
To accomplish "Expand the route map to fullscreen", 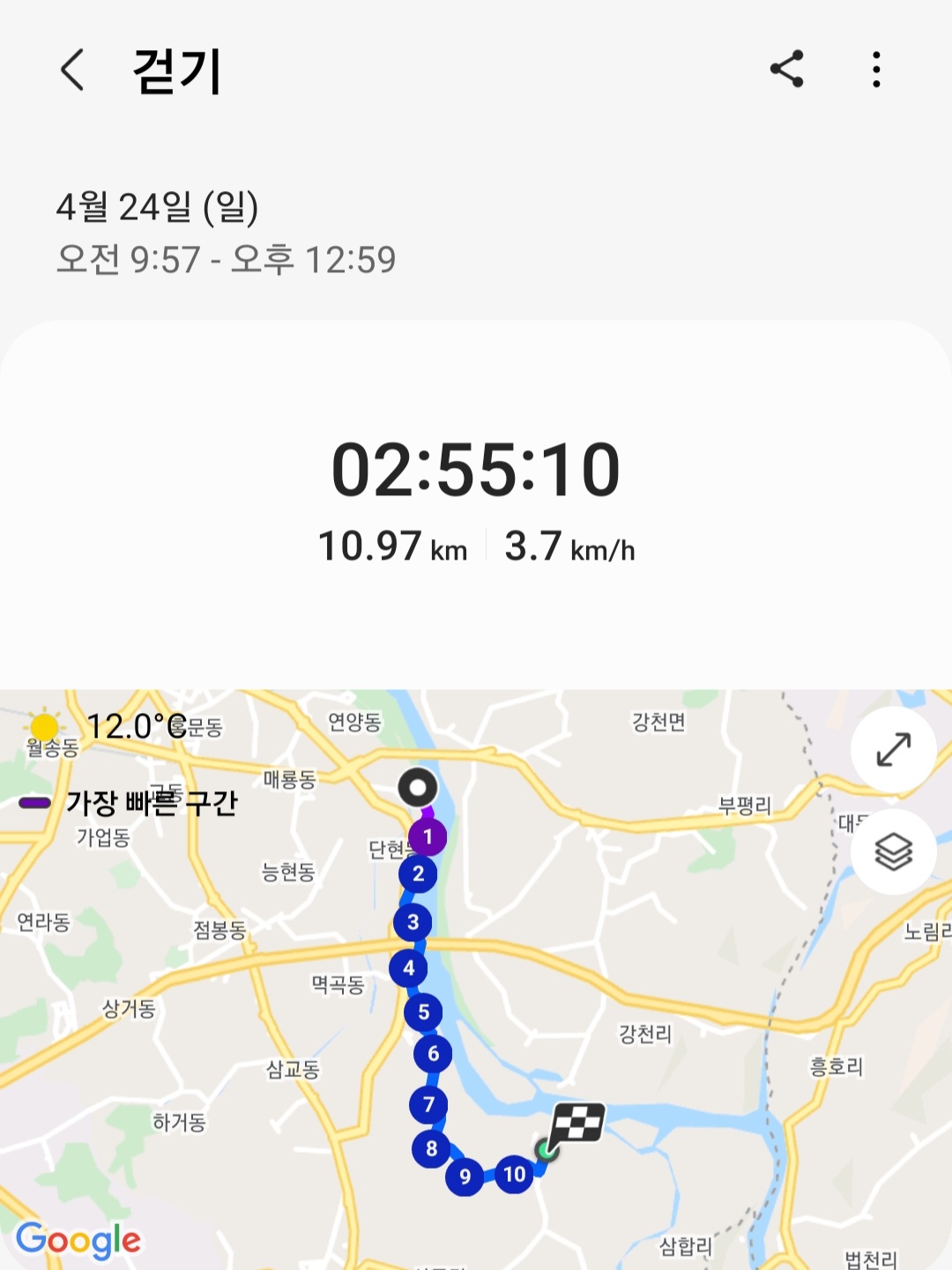I will click(x=893, y=749).
